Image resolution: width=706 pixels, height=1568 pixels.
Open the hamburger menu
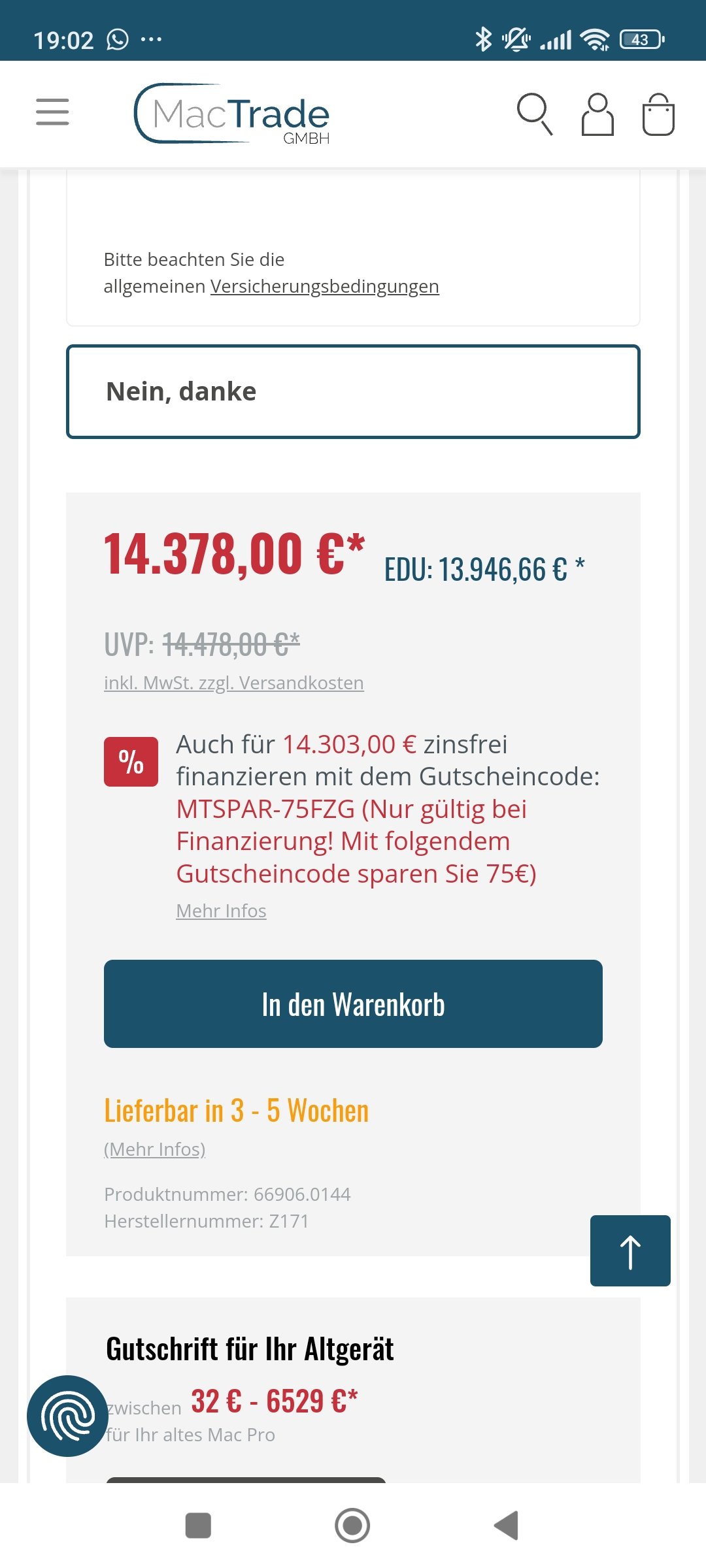tap(52, 112)
